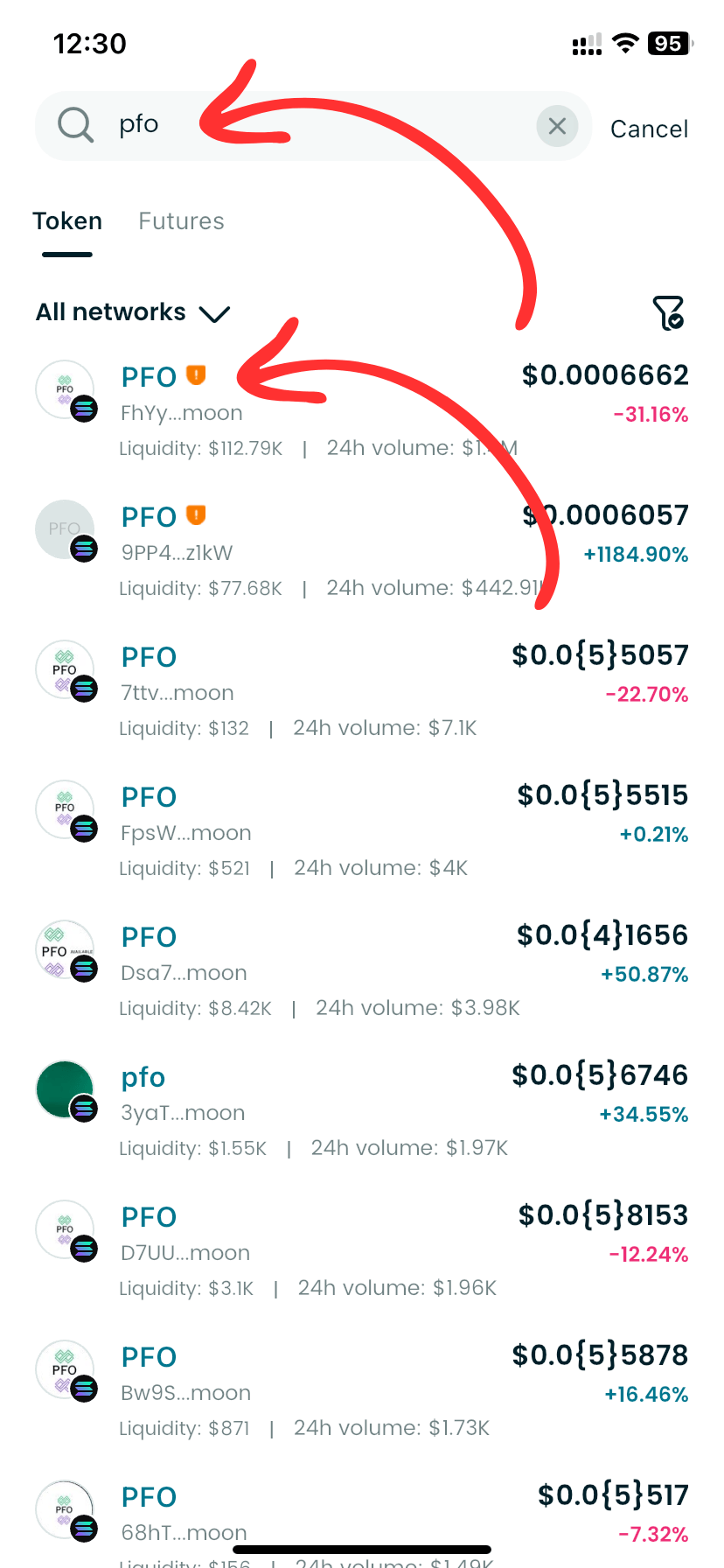Open the filter icon

(x=668, y=312)
